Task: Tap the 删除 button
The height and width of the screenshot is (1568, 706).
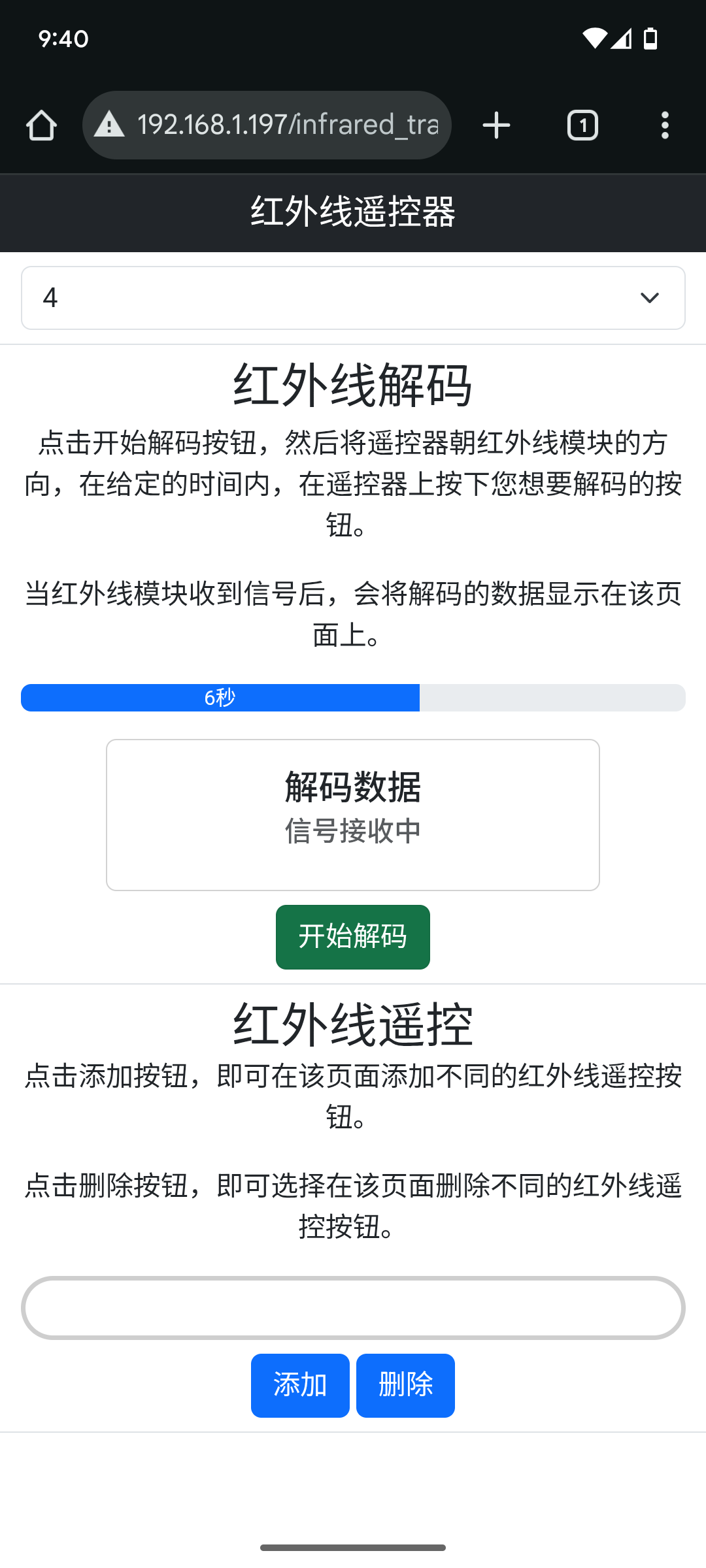Action: click(405, 1386)
